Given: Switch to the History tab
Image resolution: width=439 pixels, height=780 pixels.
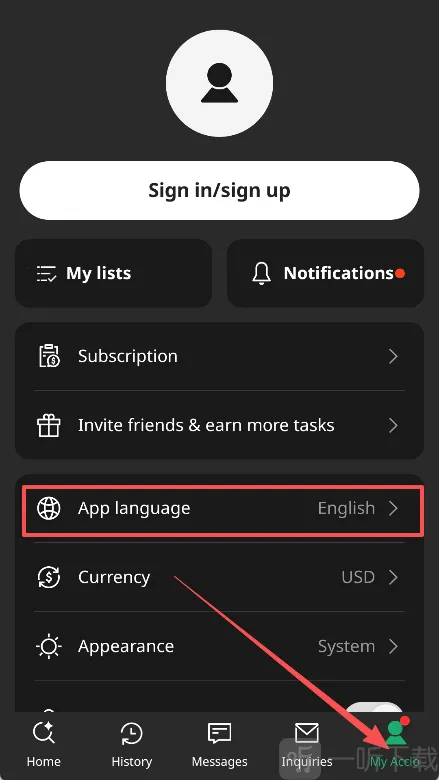Looking at the screenshot, I should pyautogui.click(x=132, y=745).
